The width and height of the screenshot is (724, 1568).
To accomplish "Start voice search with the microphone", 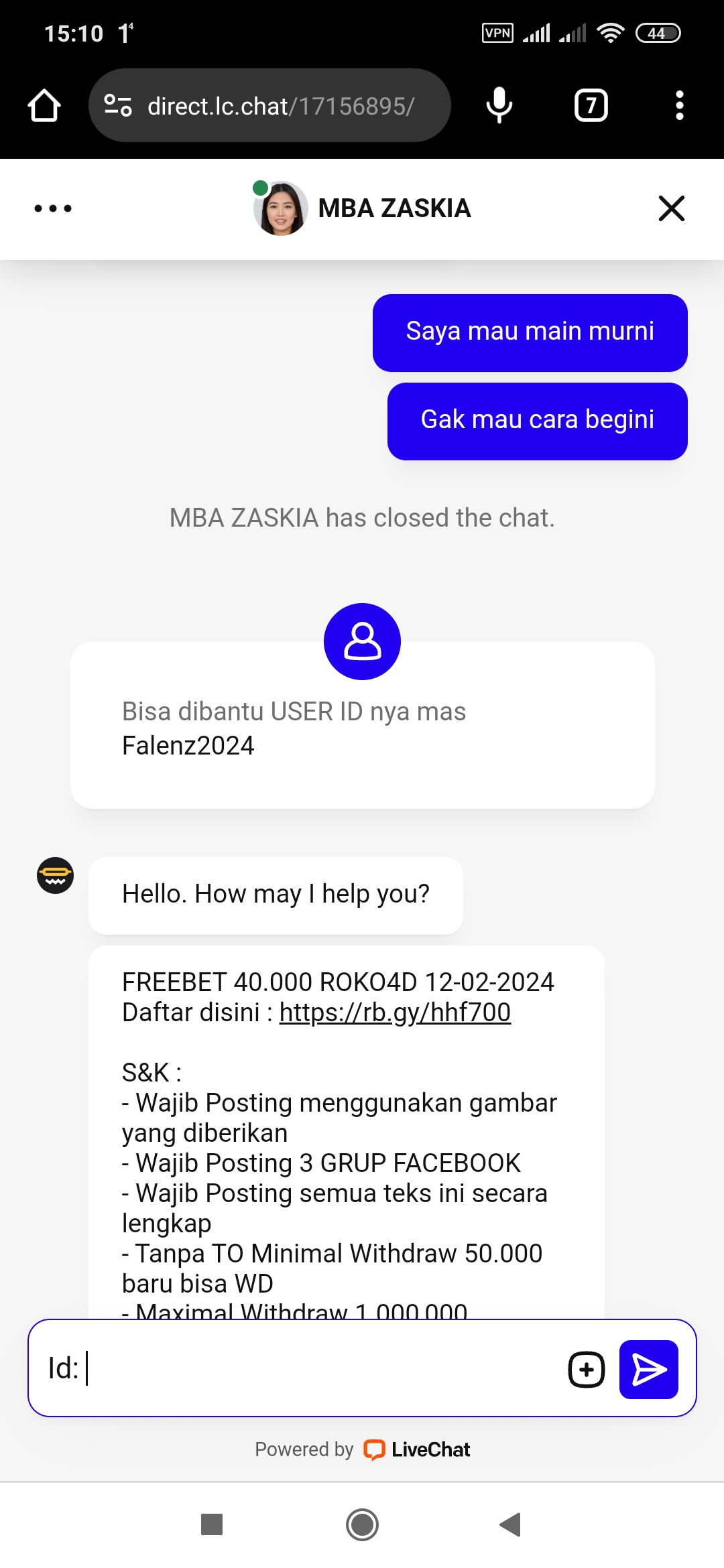I will (x=499, y=106).
